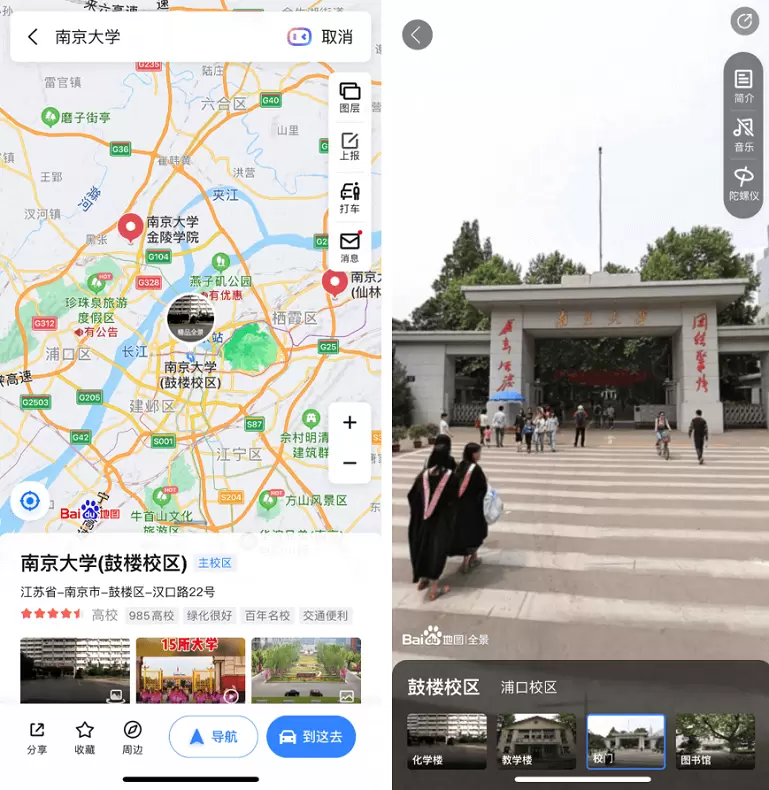
Task: Zoom in the map with plus button
Action: coord(349,423)
